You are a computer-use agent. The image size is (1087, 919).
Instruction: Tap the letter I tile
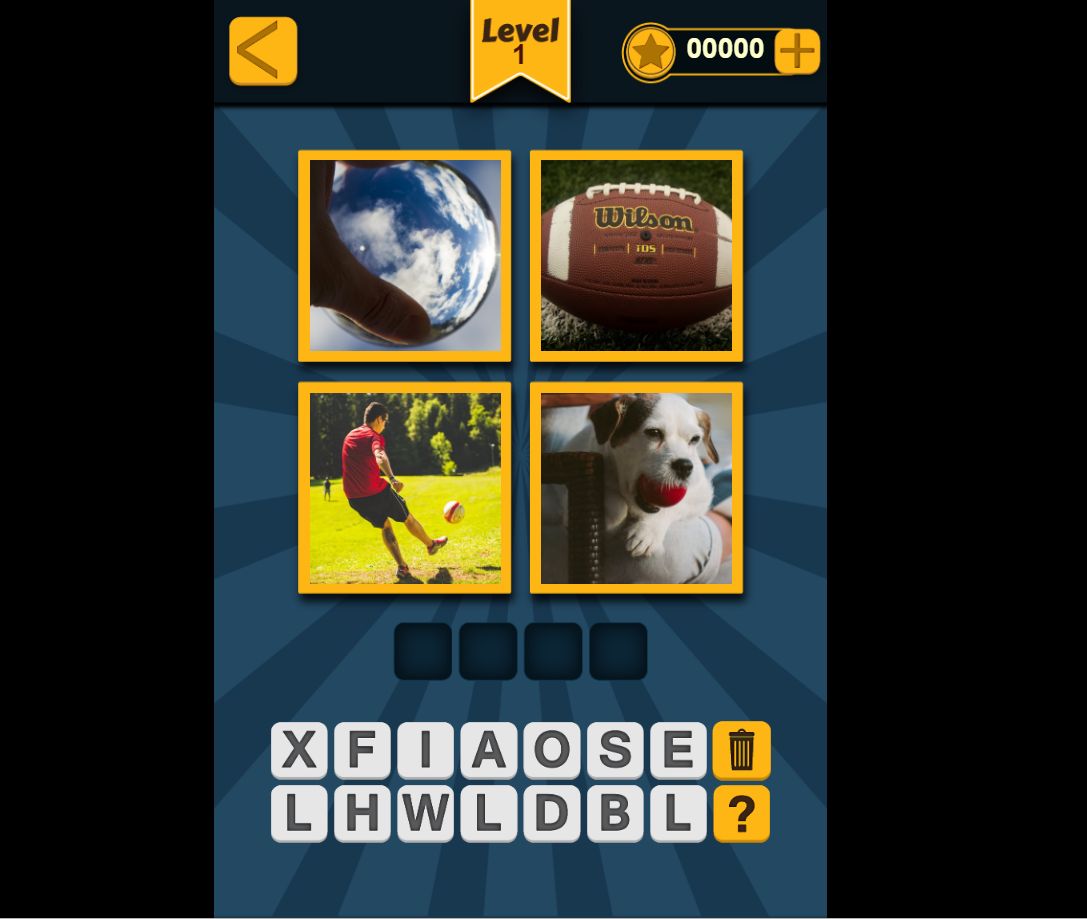[425, 750]
